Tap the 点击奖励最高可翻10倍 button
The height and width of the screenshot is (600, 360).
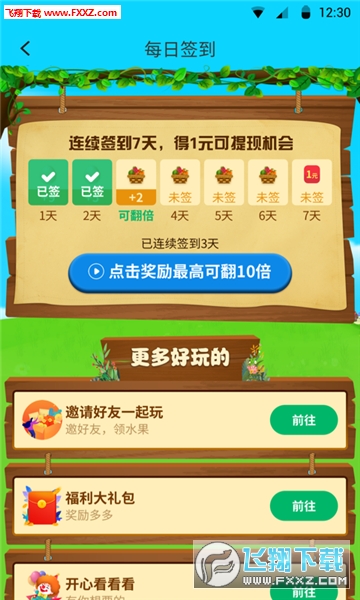point(180,272)
